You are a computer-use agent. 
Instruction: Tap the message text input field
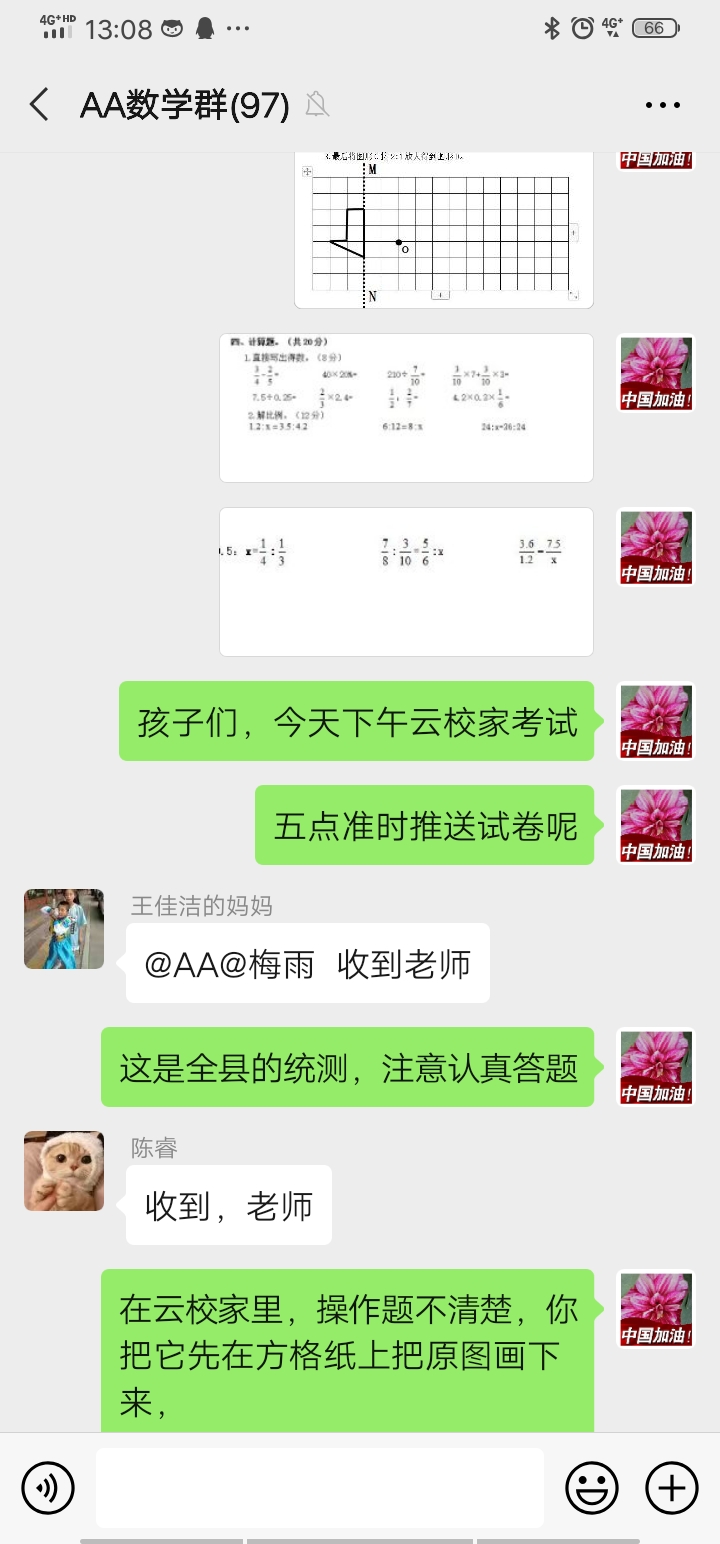(320, 1488)
